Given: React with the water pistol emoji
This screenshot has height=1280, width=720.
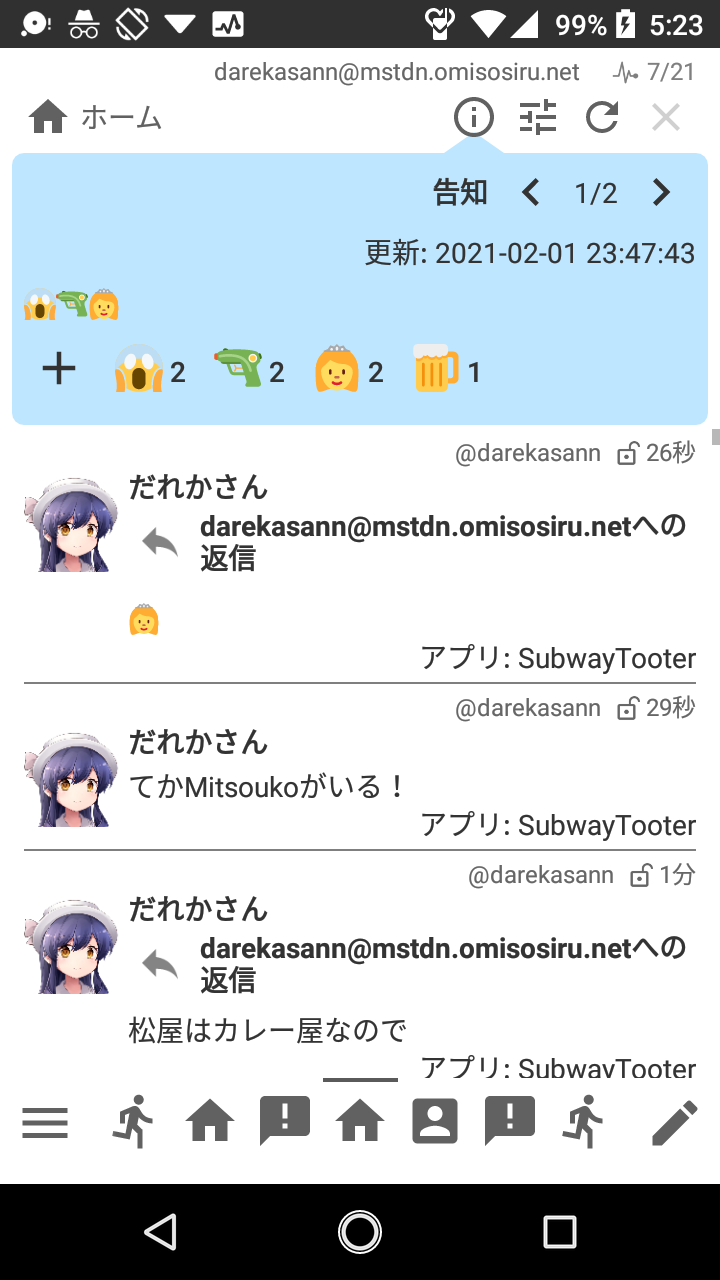Looking at the screenshot, I should tap(249, 370).
